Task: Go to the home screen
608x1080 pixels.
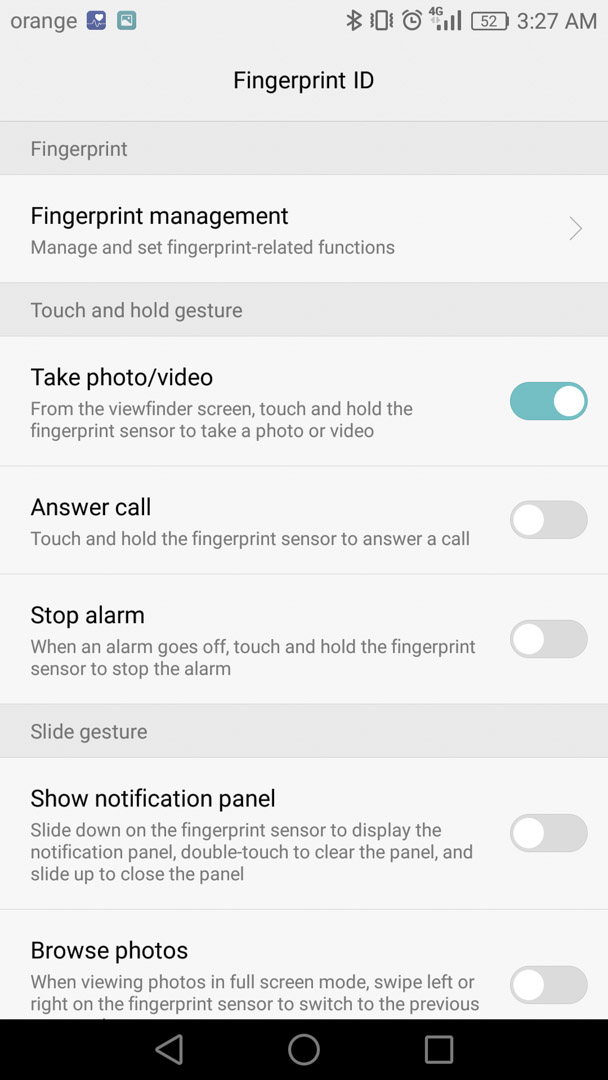Action: click(x=304, y=1050)
